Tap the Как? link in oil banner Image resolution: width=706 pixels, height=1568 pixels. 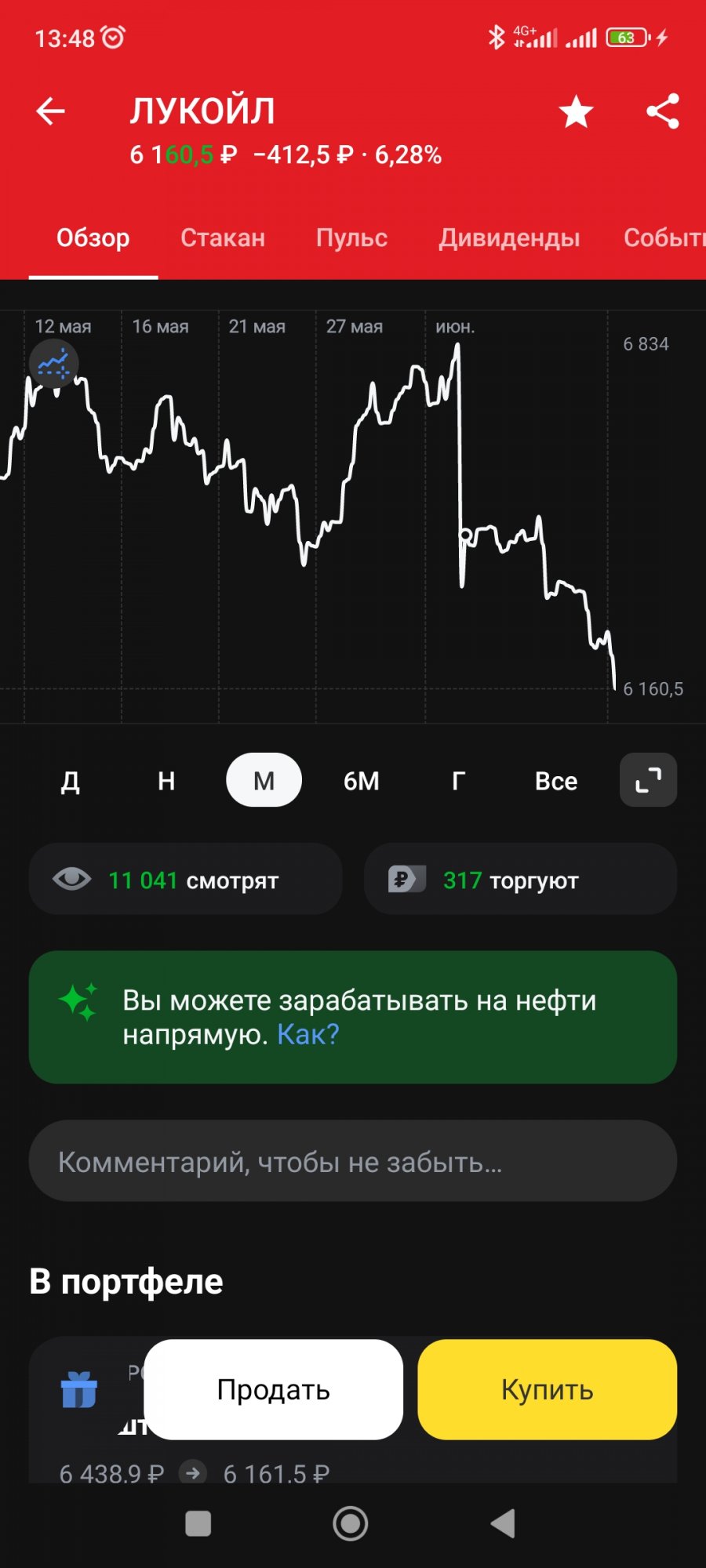308,1035
